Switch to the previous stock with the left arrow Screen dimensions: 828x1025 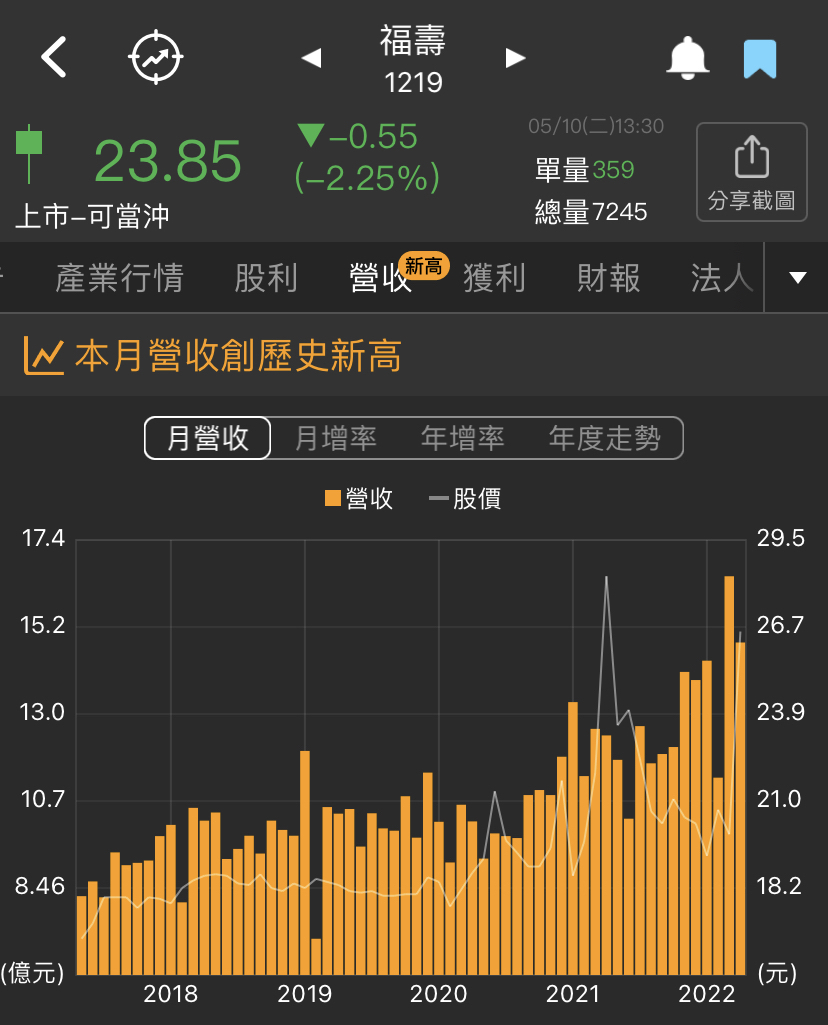pyautogui.click(x=311, y=58)
